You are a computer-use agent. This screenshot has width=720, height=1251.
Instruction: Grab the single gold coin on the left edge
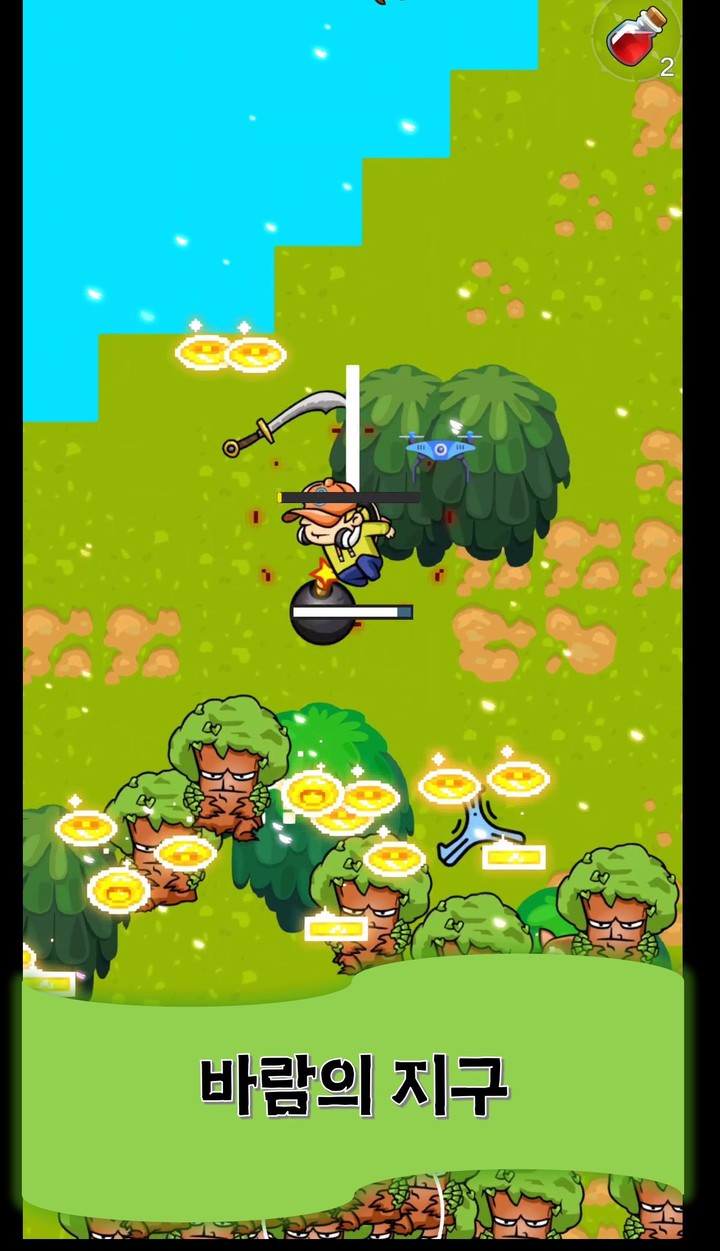click(x=85, y=828)
